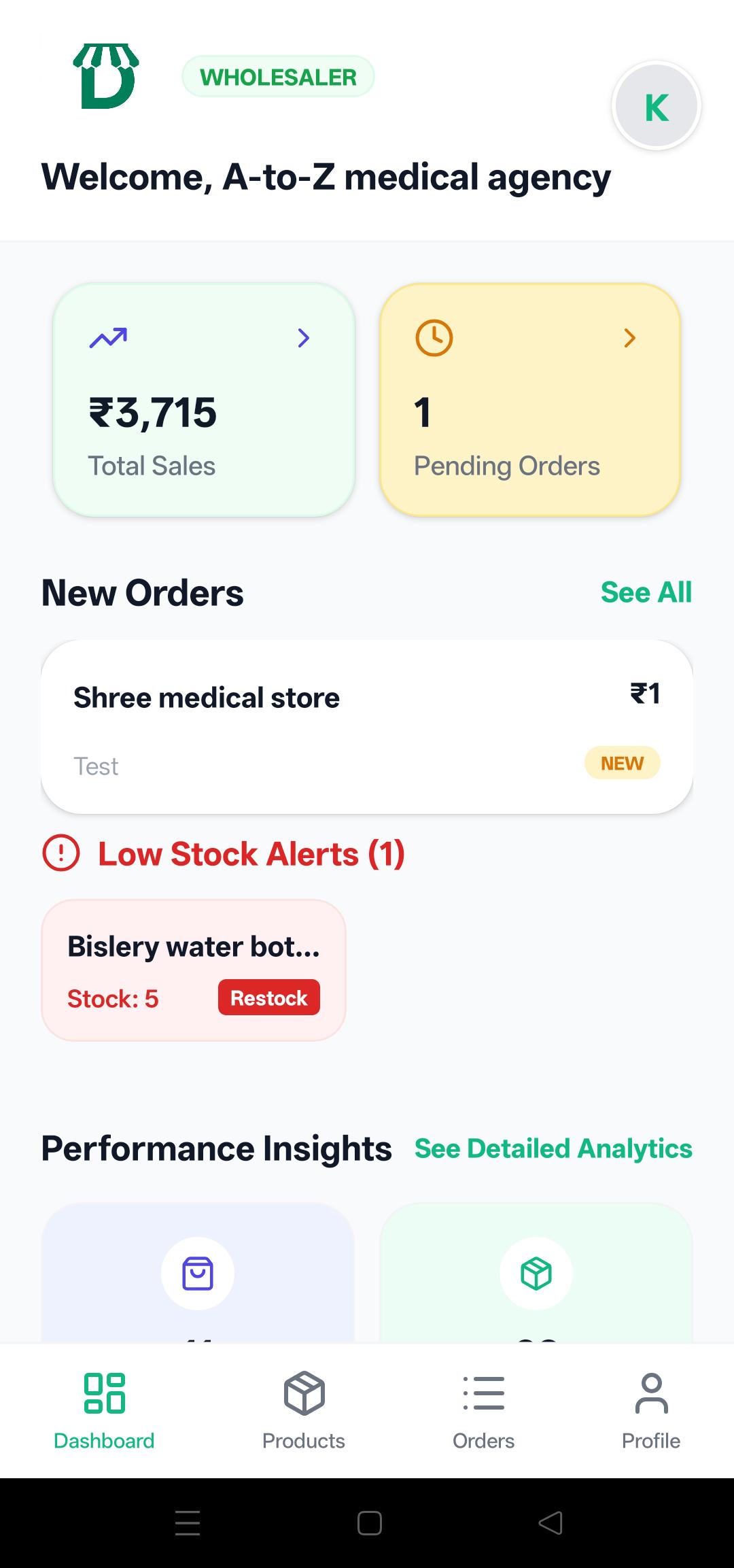Image resolution: width=734 pixels, height=1568 pixels.
Task: Open the Dashboard tab icon
Action: (105, 1393)
